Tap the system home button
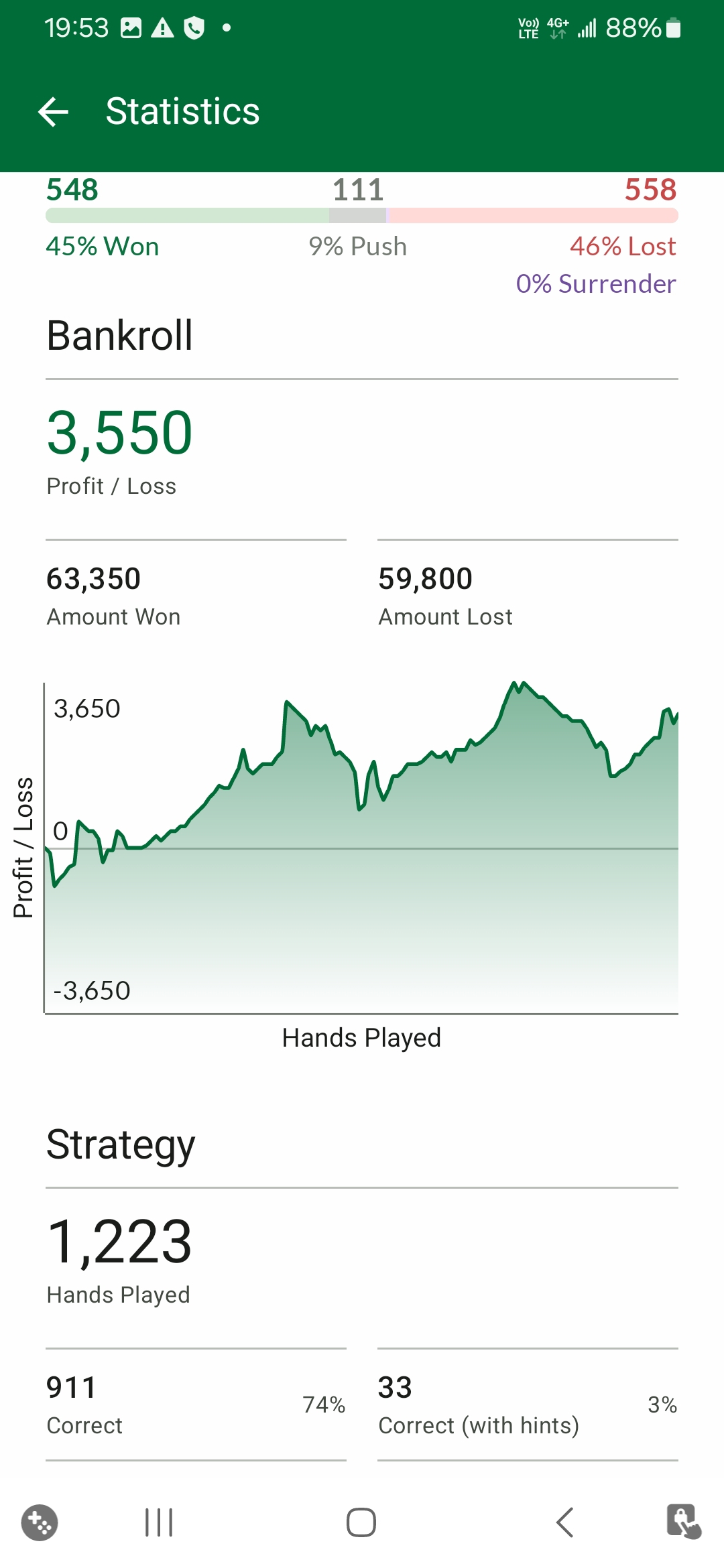This screenshot has width=724, height=1568. click(361, 1522)
